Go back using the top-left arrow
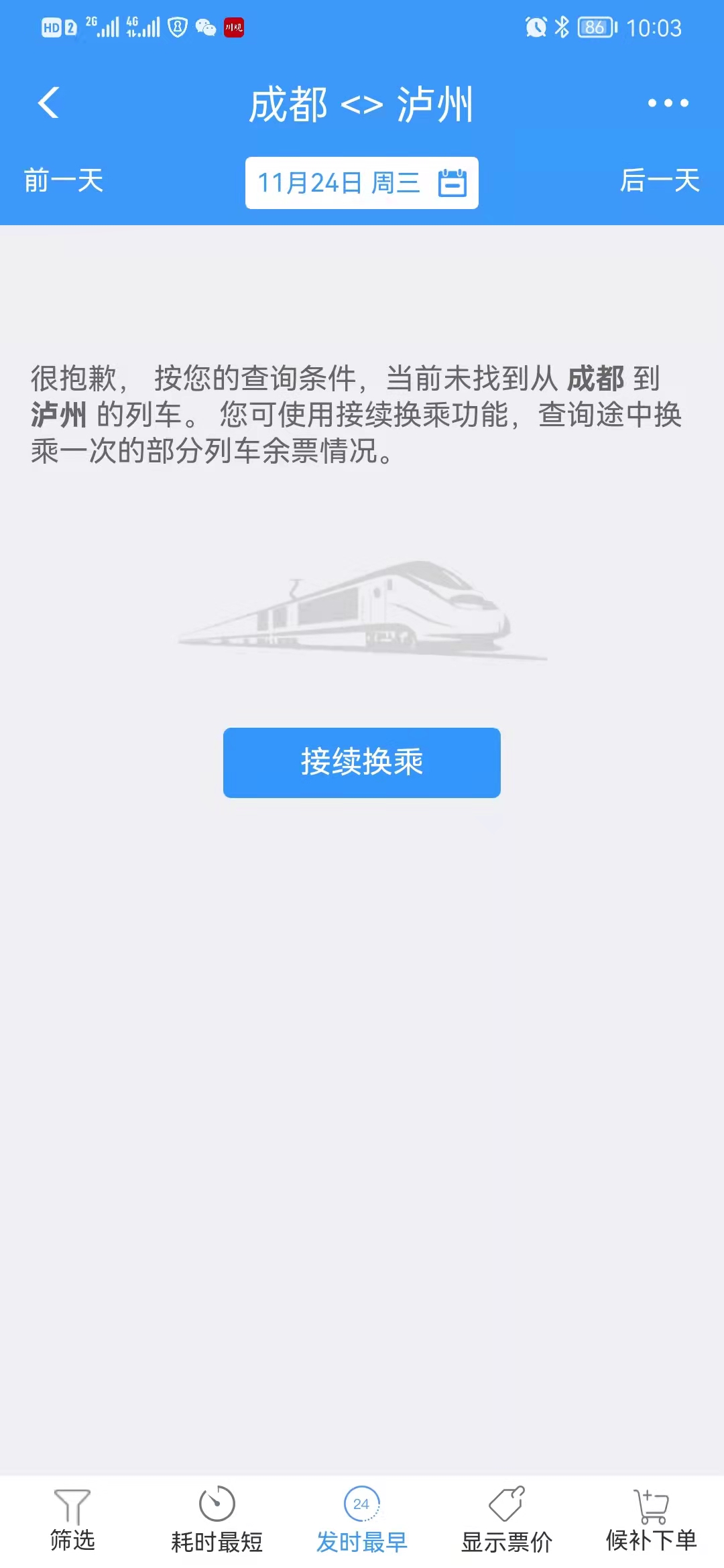The height and width of the screenshot is (1568, 724). (x=48, y=103)
